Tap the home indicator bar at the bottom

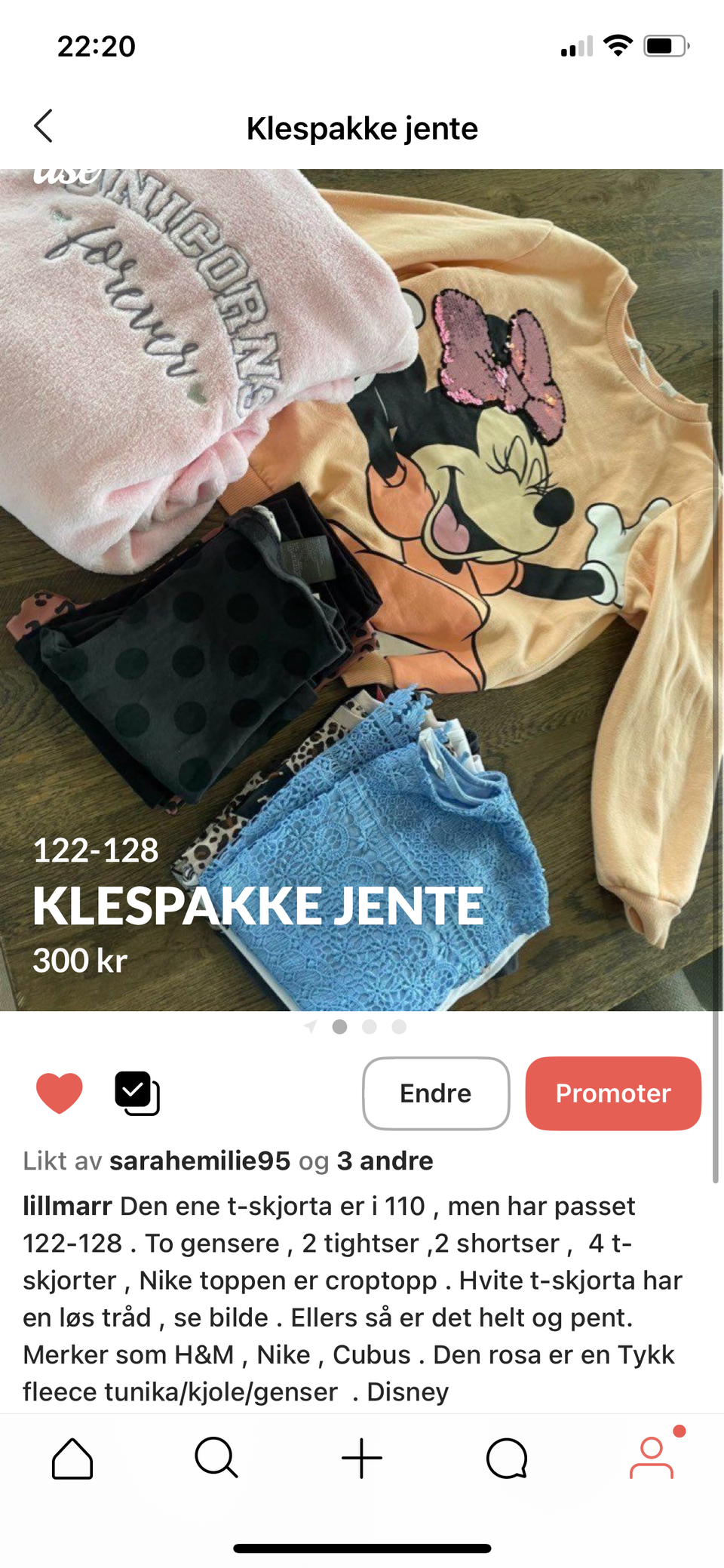(x=362, y=1548)
